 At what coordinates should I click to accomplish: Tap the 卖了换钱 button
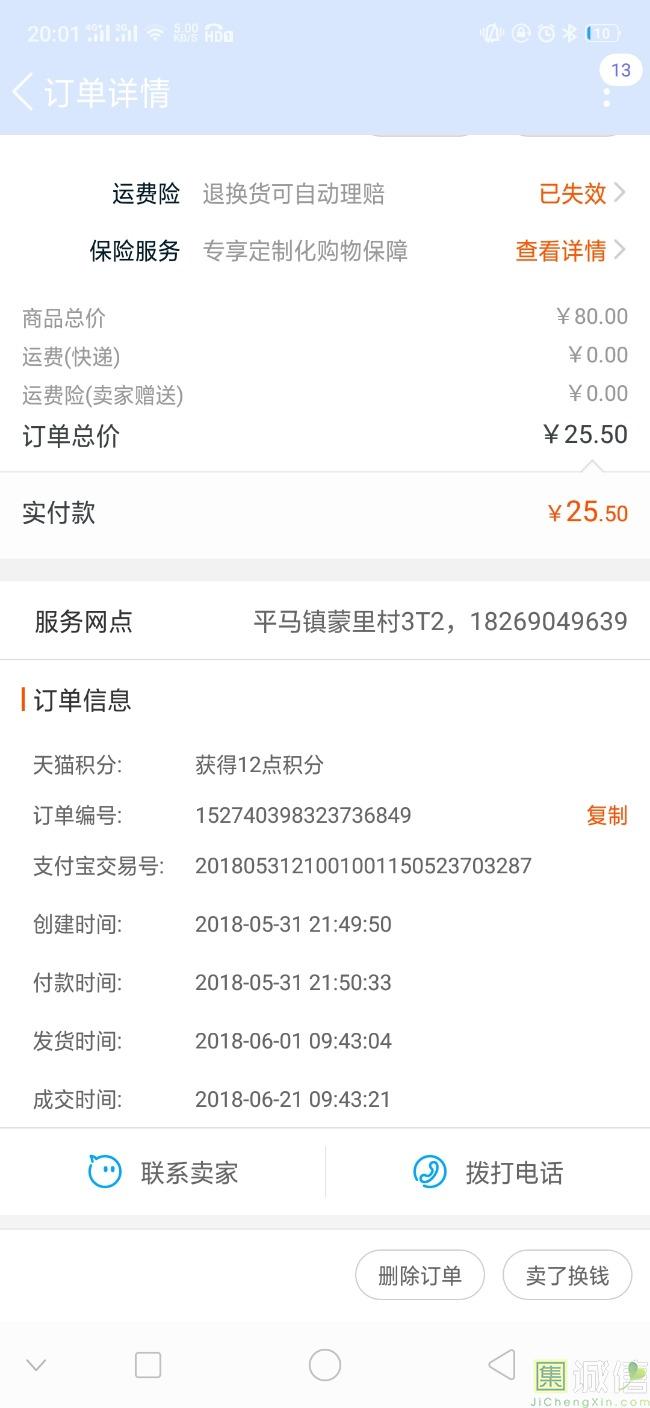(x=567, y=1275)
